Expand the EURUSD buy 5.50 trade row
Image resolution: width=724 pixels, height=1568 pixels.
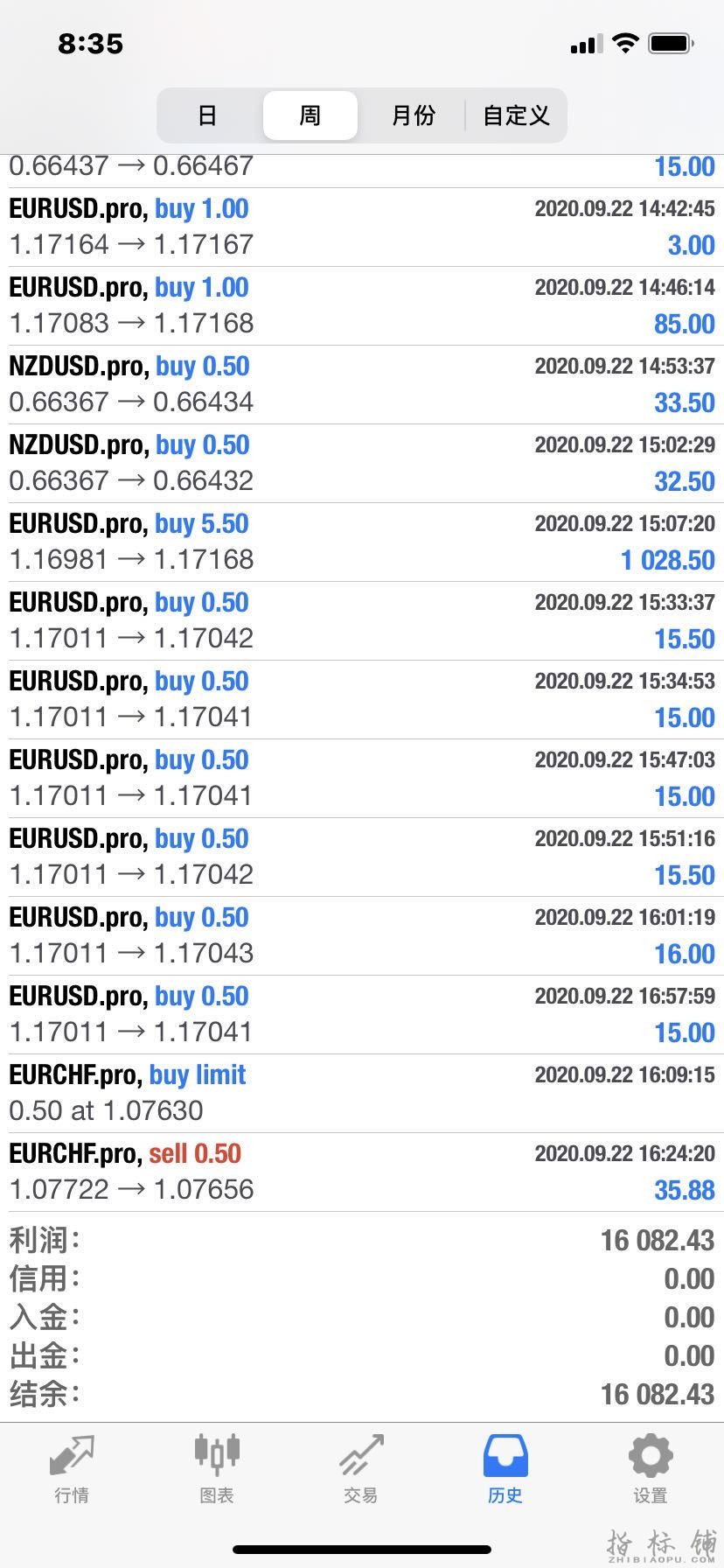(x=362, y=542)
